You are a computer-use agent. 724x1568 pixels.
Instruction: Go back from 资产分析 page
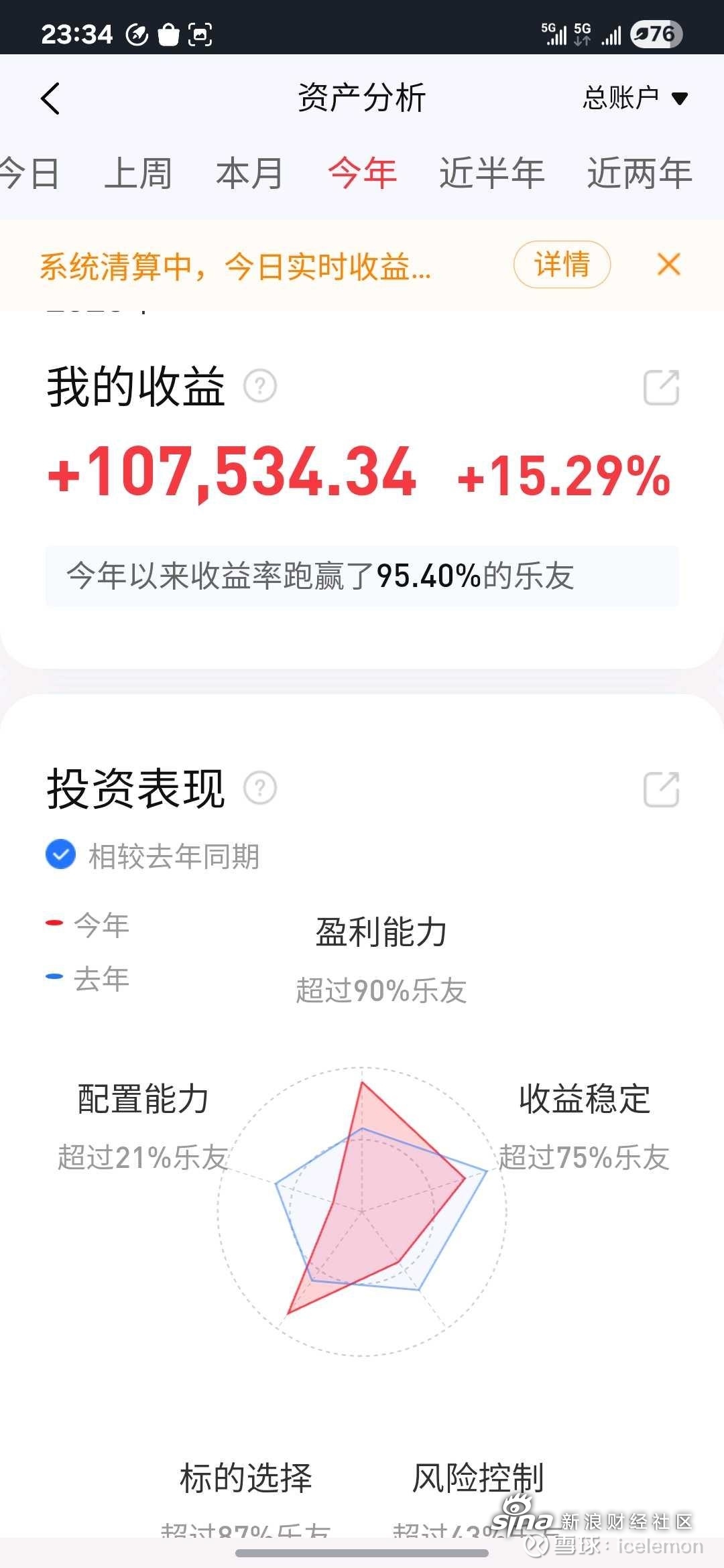coord(50,99)
